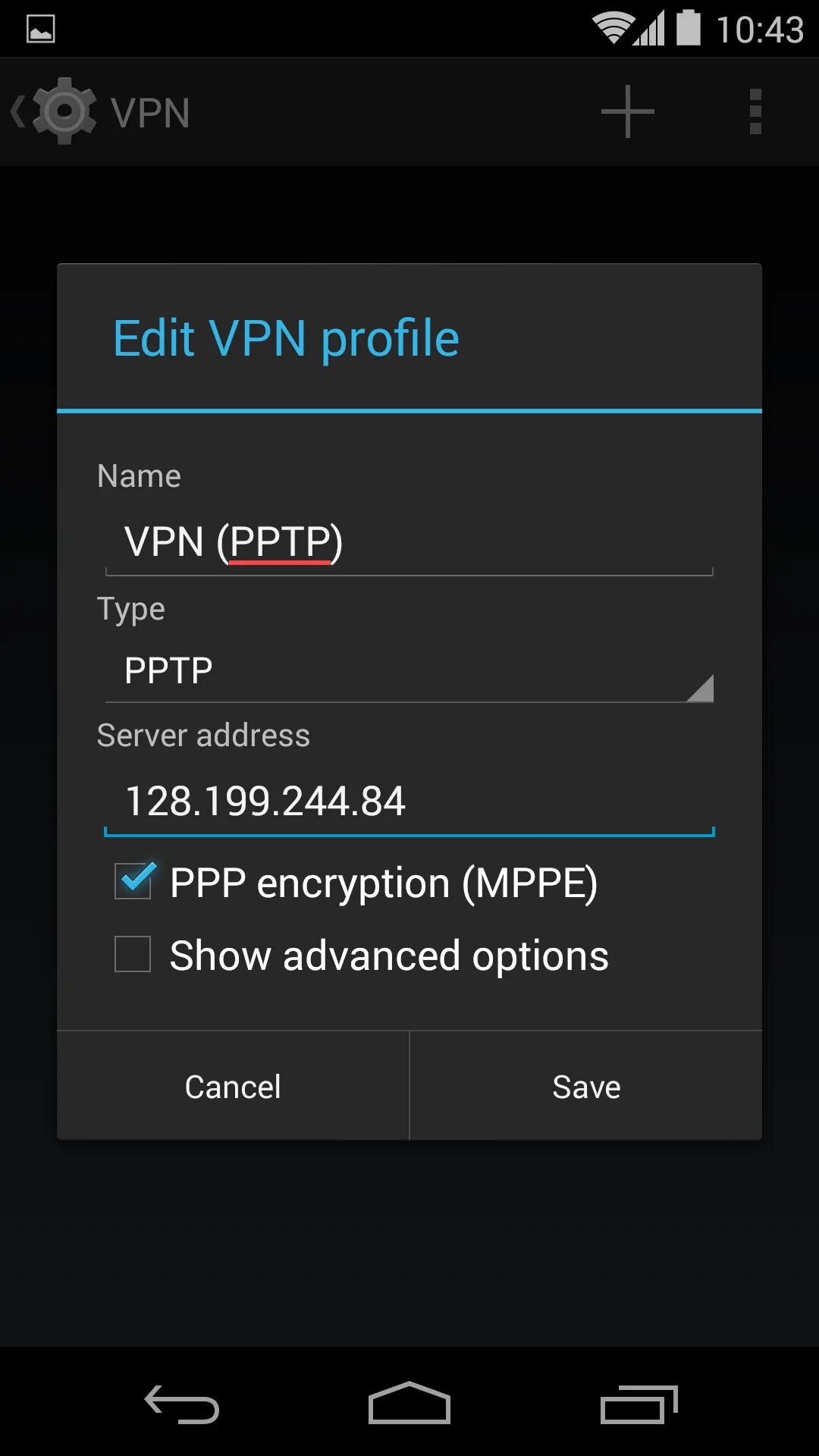This screenshot has height=1456, width=819.
Task: Edit the server address field
Action: [x=409, y=802]
